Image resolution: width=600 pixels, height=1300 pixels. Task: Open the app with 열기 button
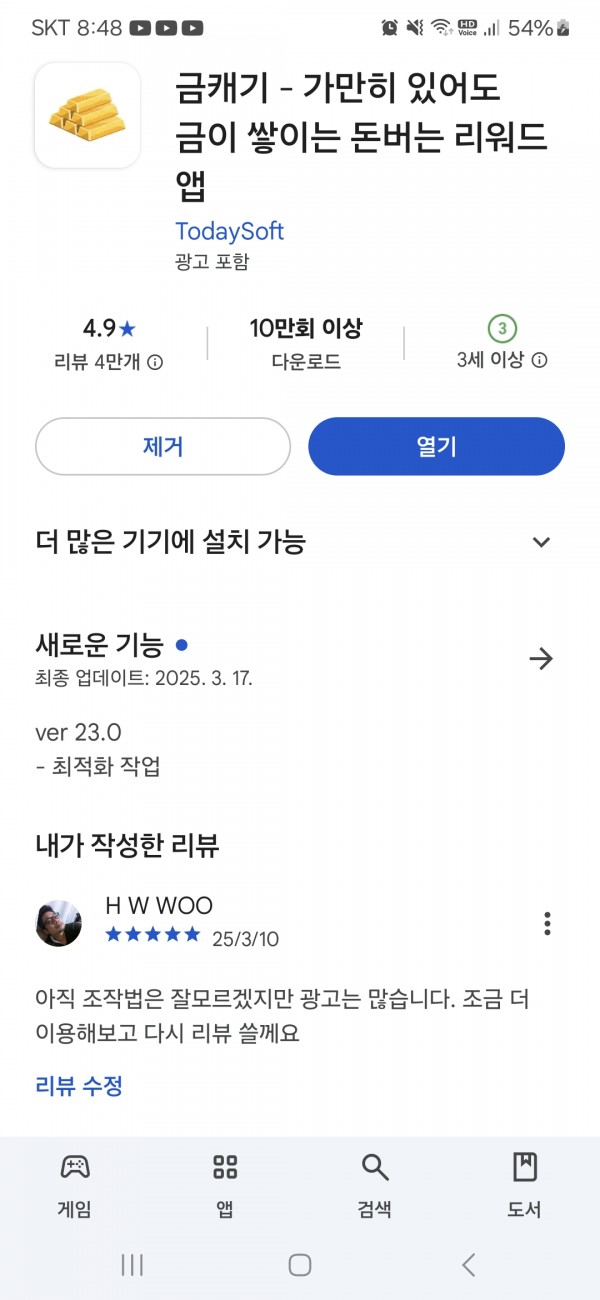point(436,446)
